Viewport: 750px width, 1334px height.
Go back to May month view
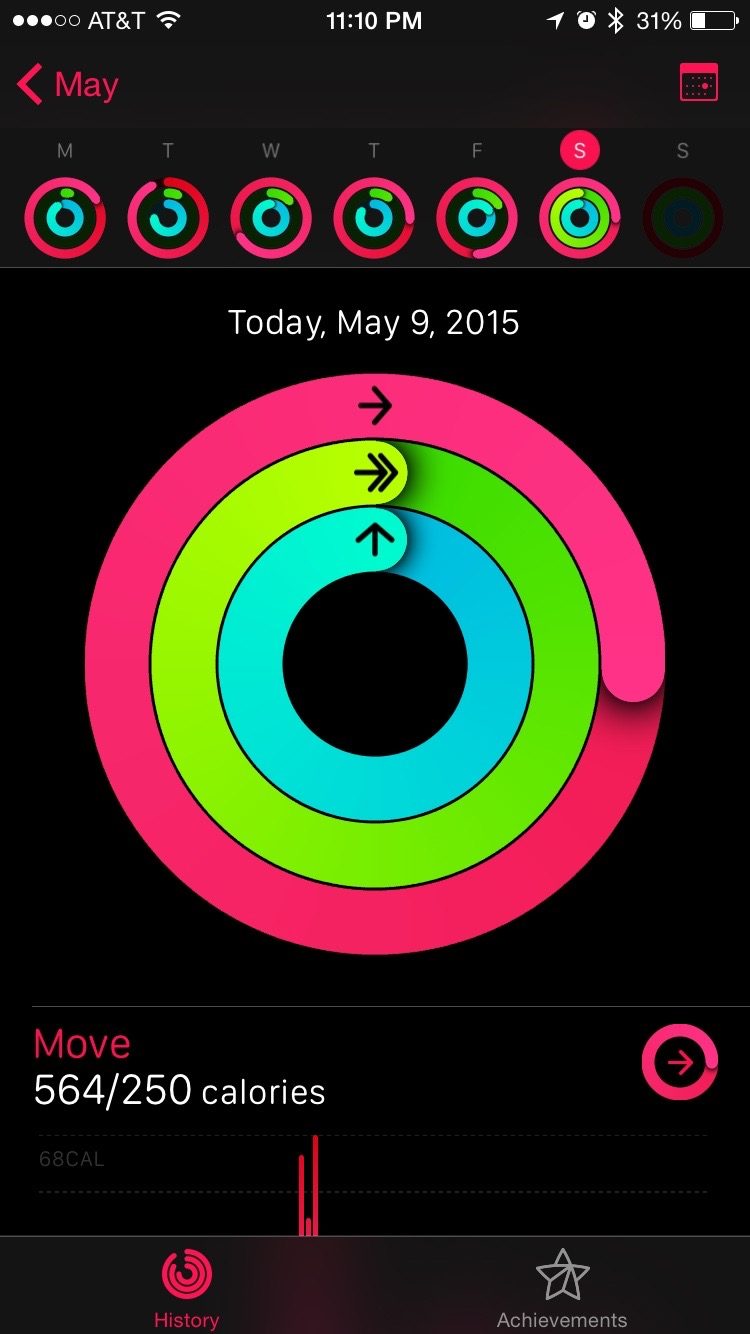point(68,86)
